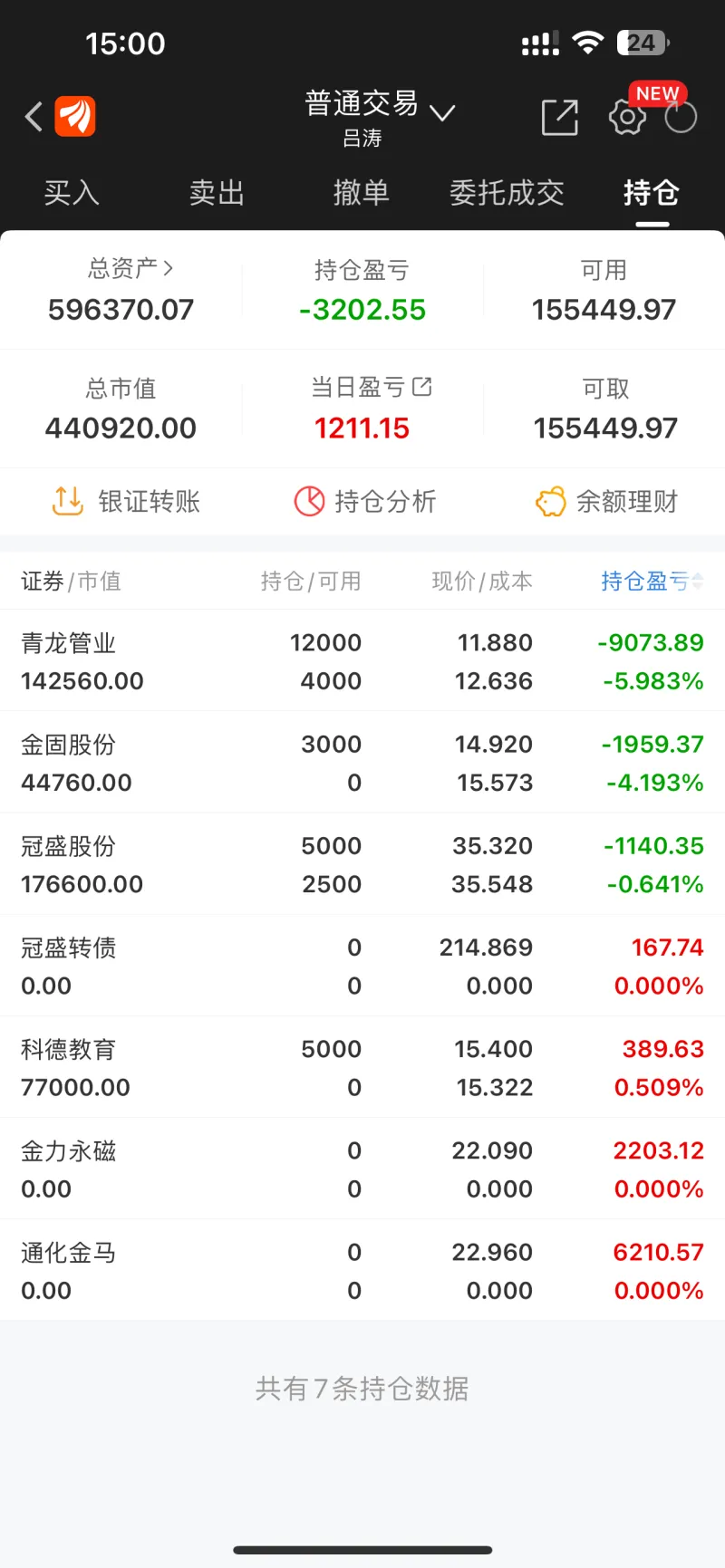Open 余额理财
The width and height of the screenshot is (725, 1568).
pyautogui.click(x=606, y=501)
